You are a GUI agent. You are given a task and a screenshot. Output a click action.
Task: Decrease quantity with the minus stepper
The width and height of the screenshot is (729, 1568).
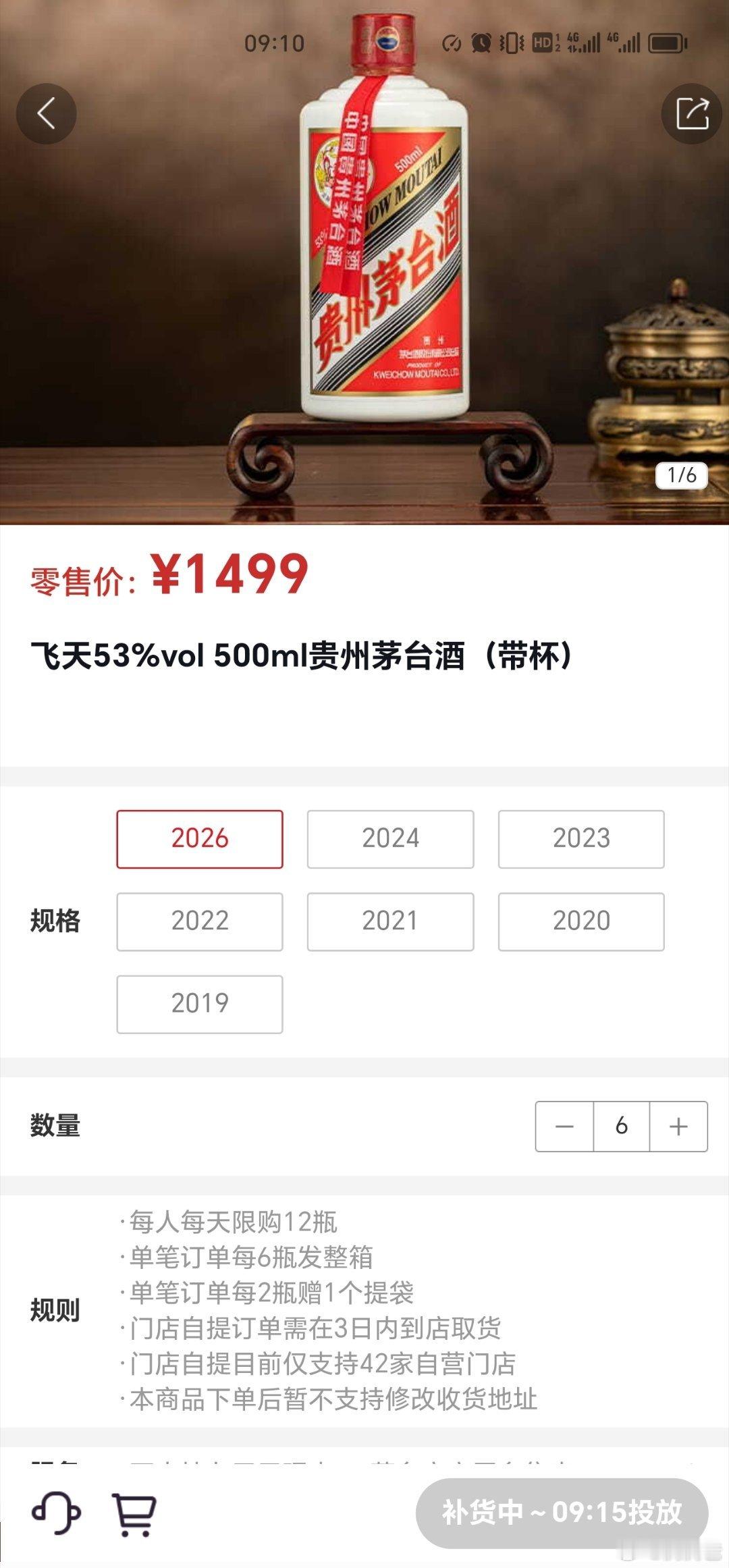tap(565, 1125)
